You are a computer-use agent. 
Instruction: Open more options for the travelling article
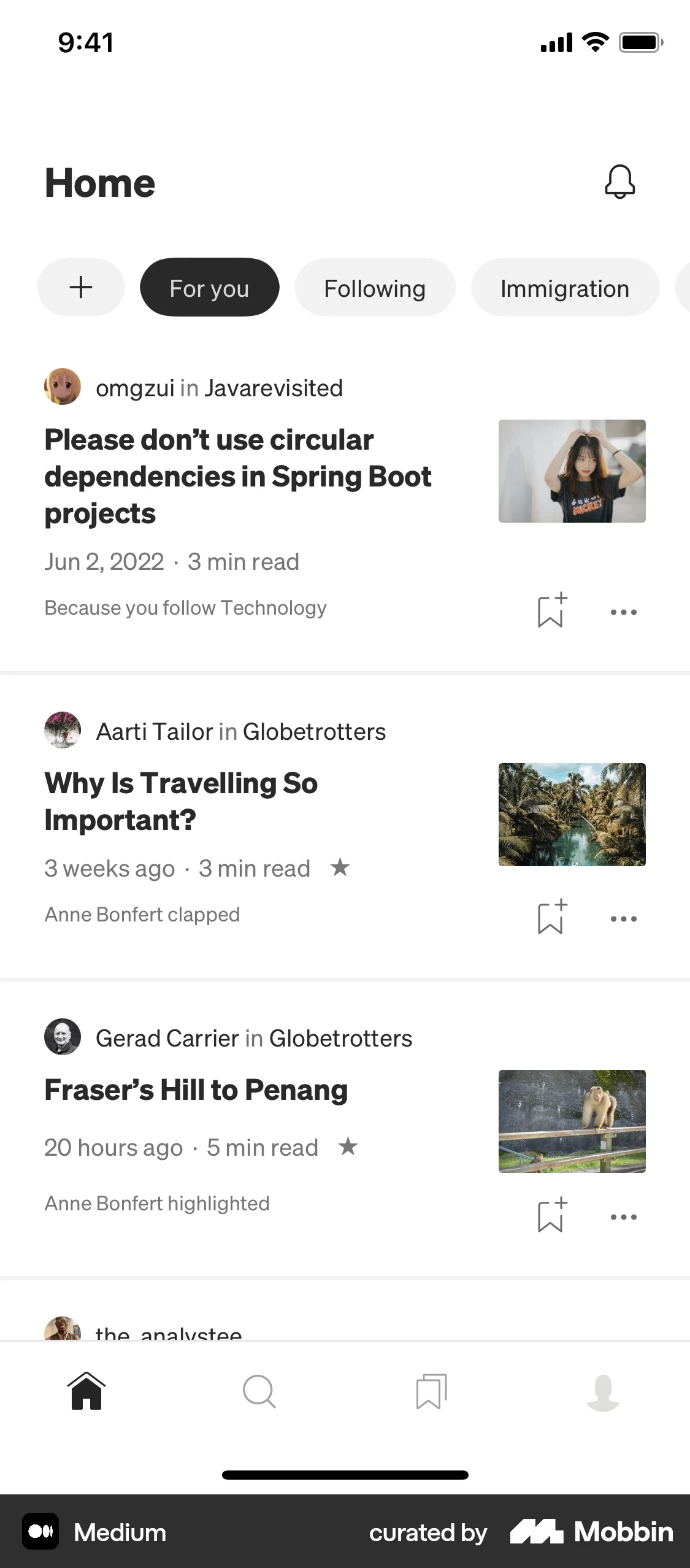(x=623, y=918)
